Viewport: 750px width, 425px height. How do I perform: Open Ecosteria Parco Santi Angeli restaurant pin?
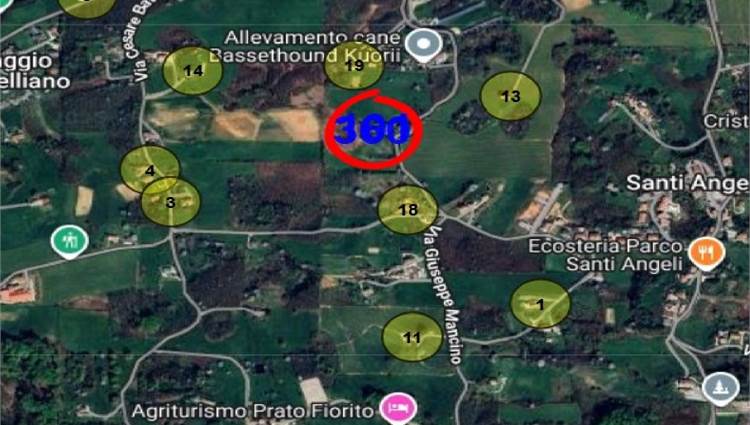706,252
